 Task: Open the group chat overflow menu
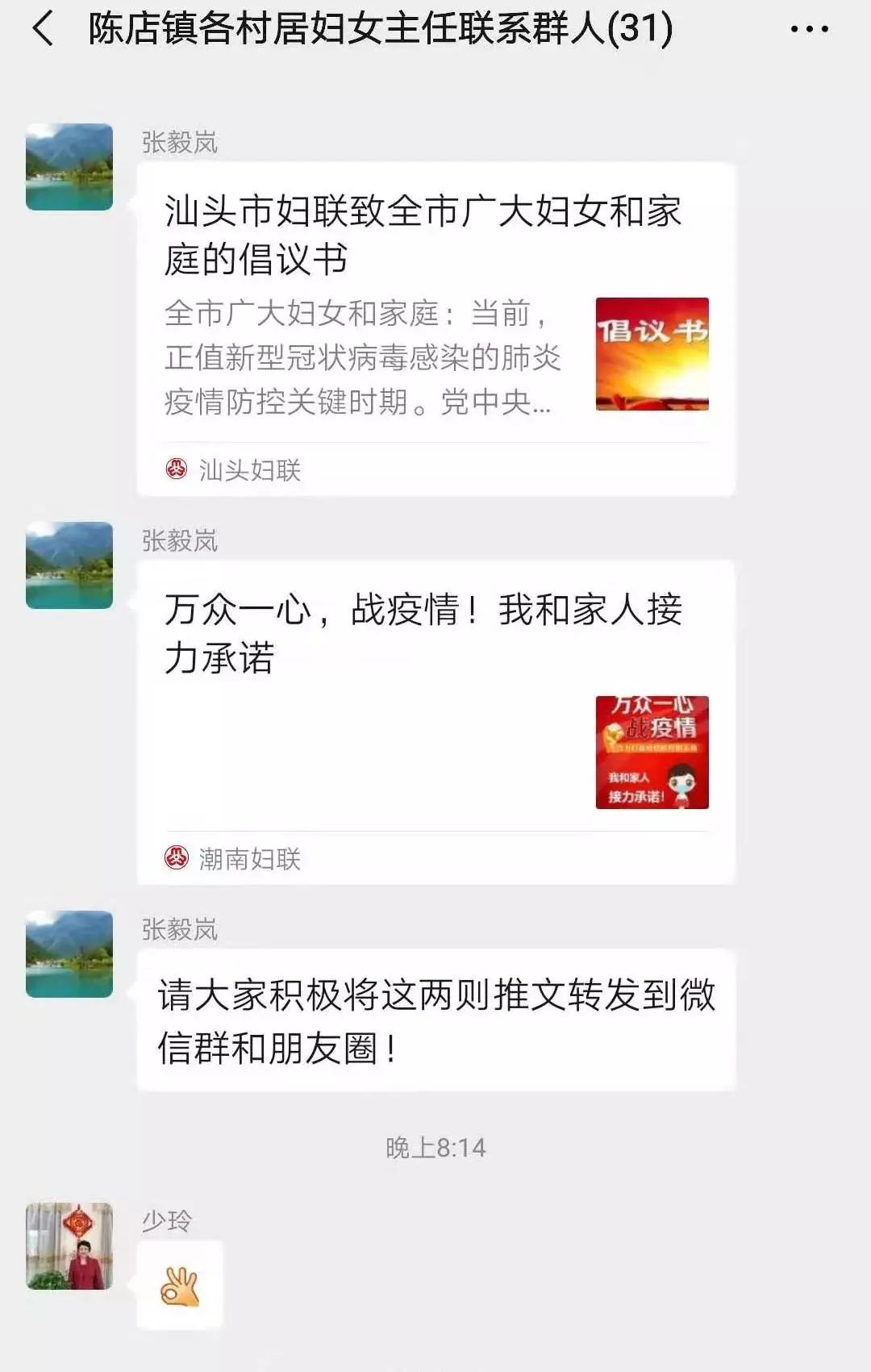click(808, 29)
